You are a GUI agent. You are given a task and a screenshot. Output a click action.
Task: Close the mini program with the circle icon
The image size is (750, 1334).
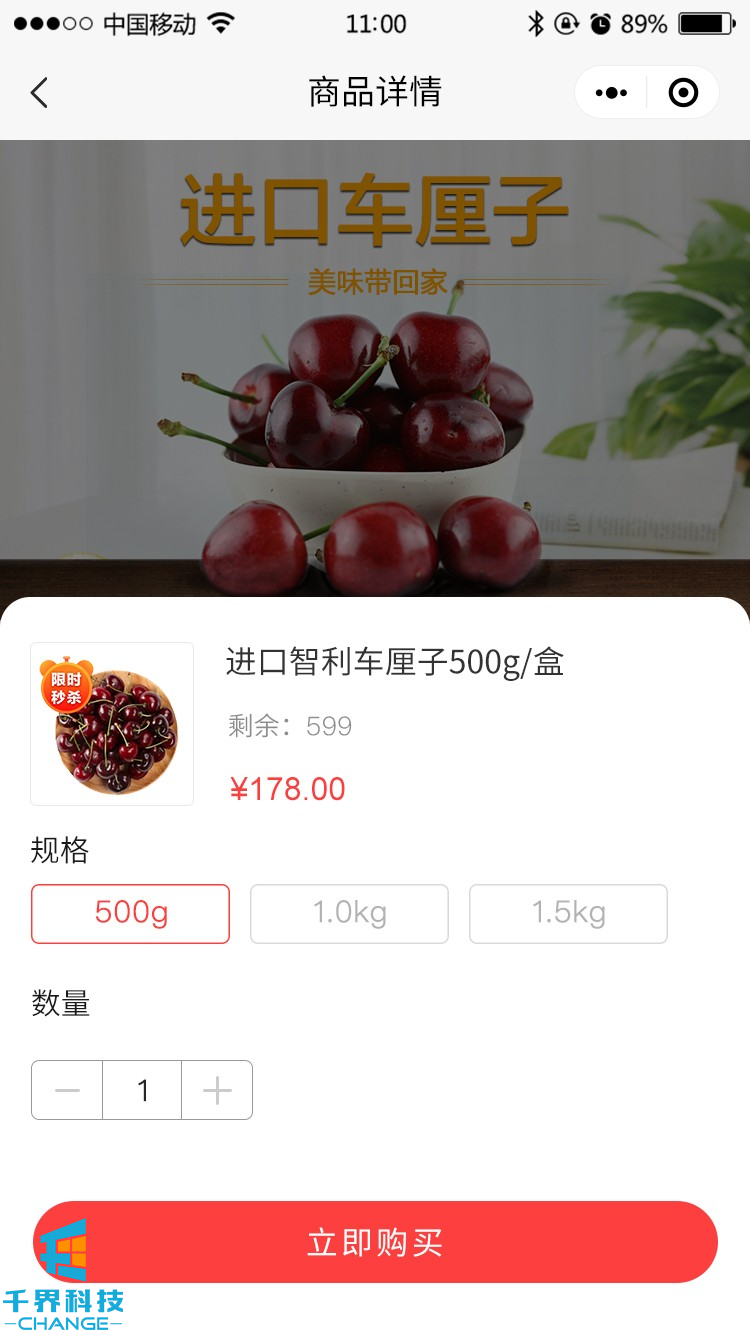pos(683,93)
